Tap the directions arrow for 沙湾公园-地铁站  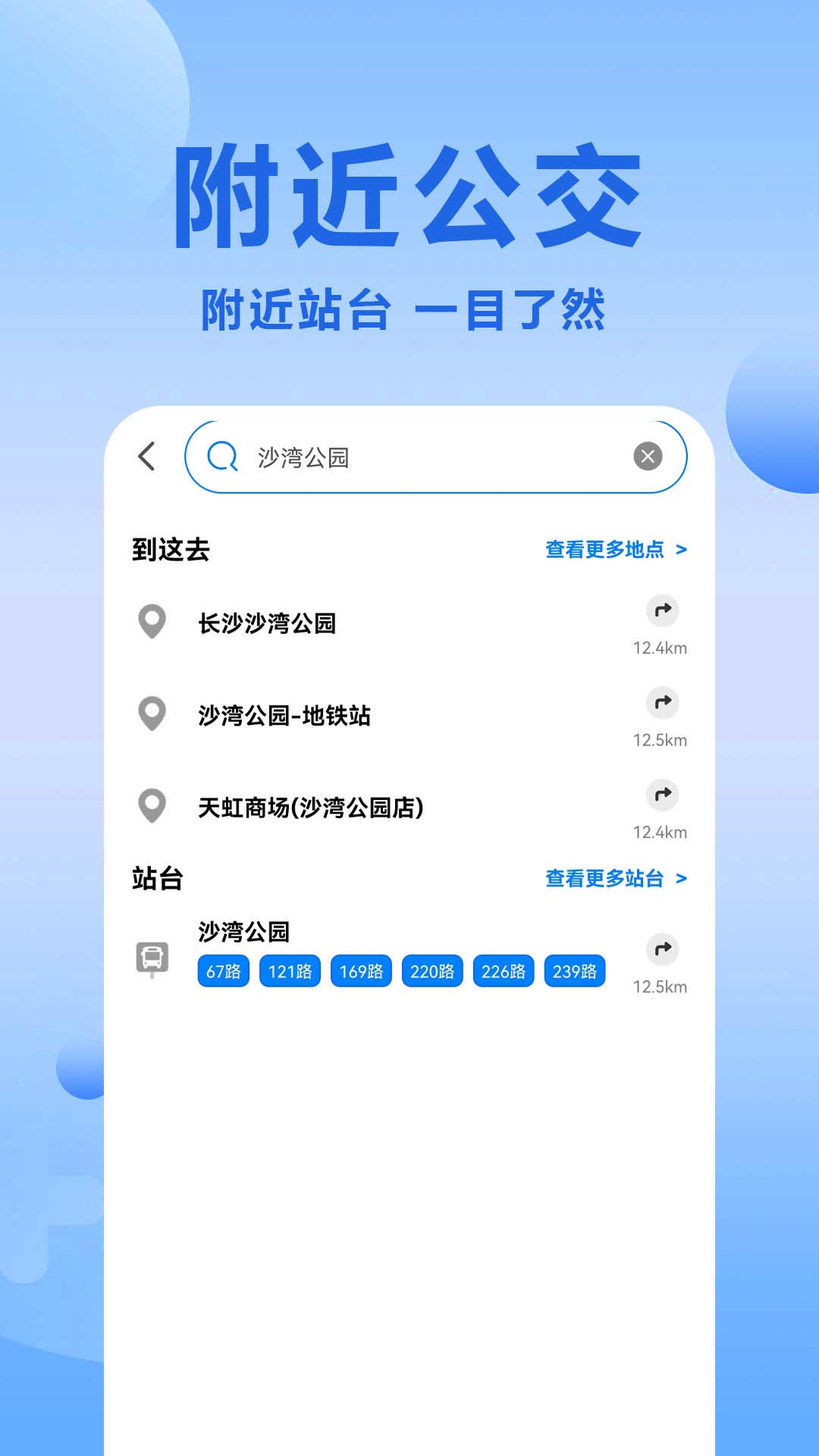pos(663,703)
